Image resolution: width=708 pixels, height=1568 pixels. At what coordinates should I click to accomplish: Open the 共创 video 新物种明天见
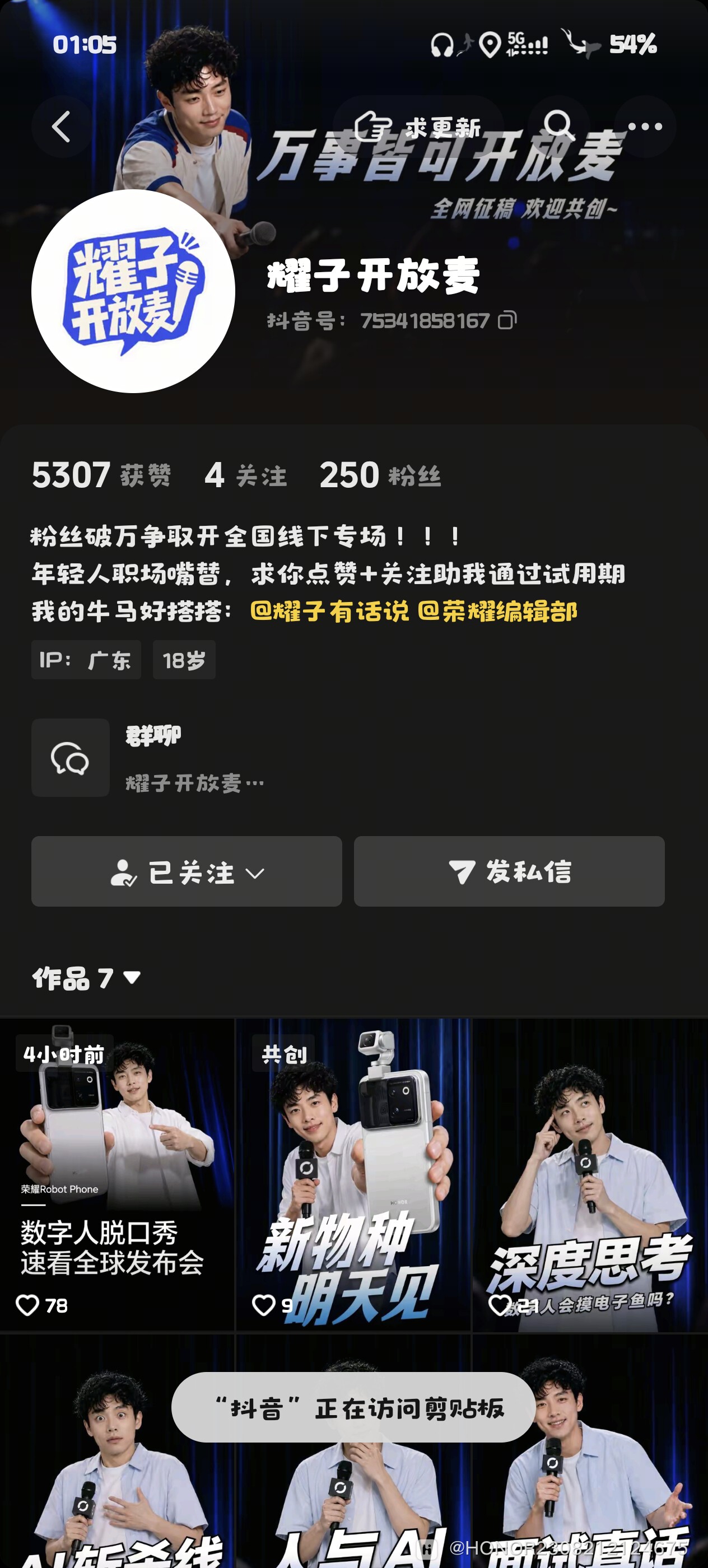pos(353,1174)
